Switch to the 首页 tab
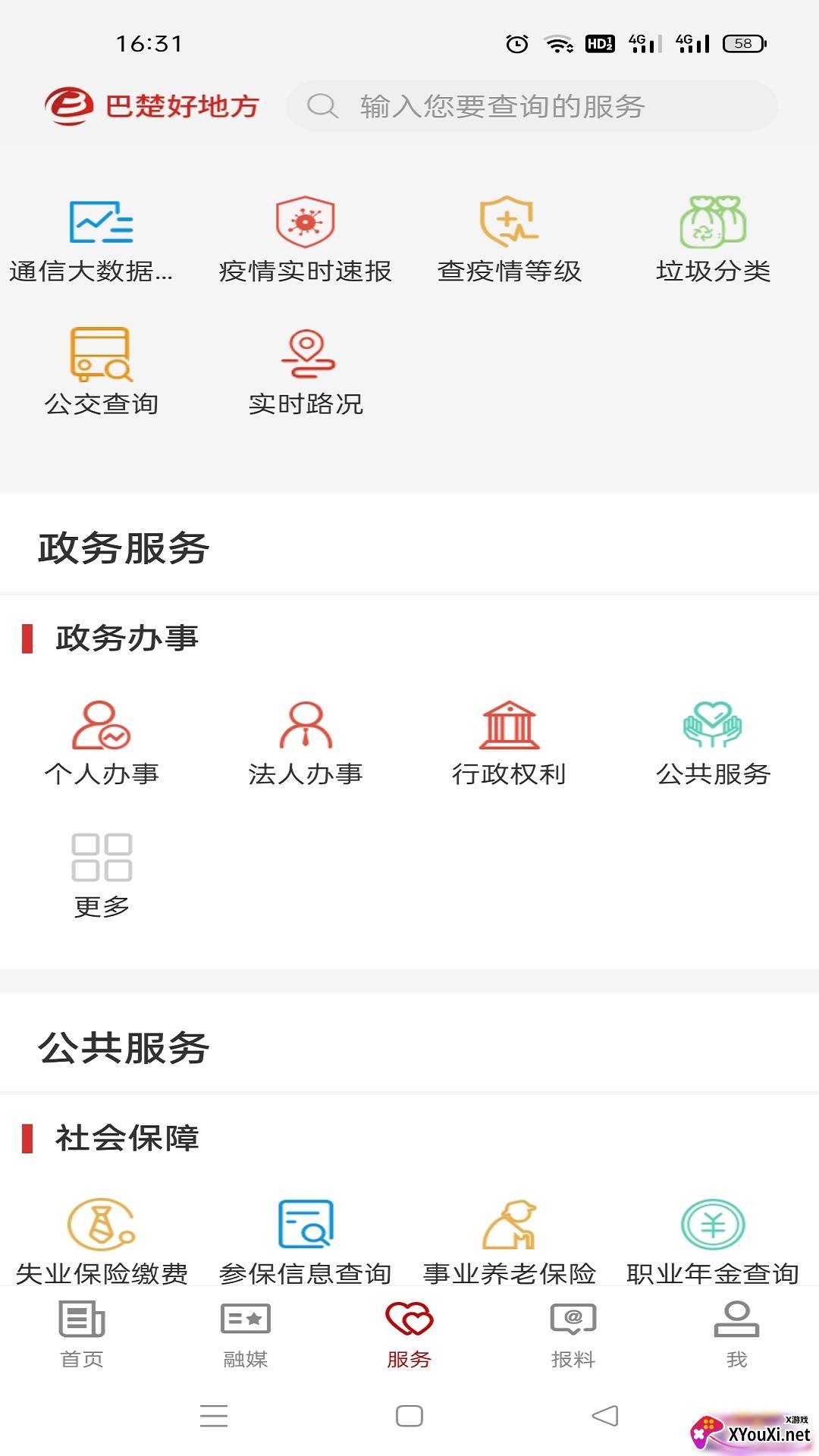 81,1335
